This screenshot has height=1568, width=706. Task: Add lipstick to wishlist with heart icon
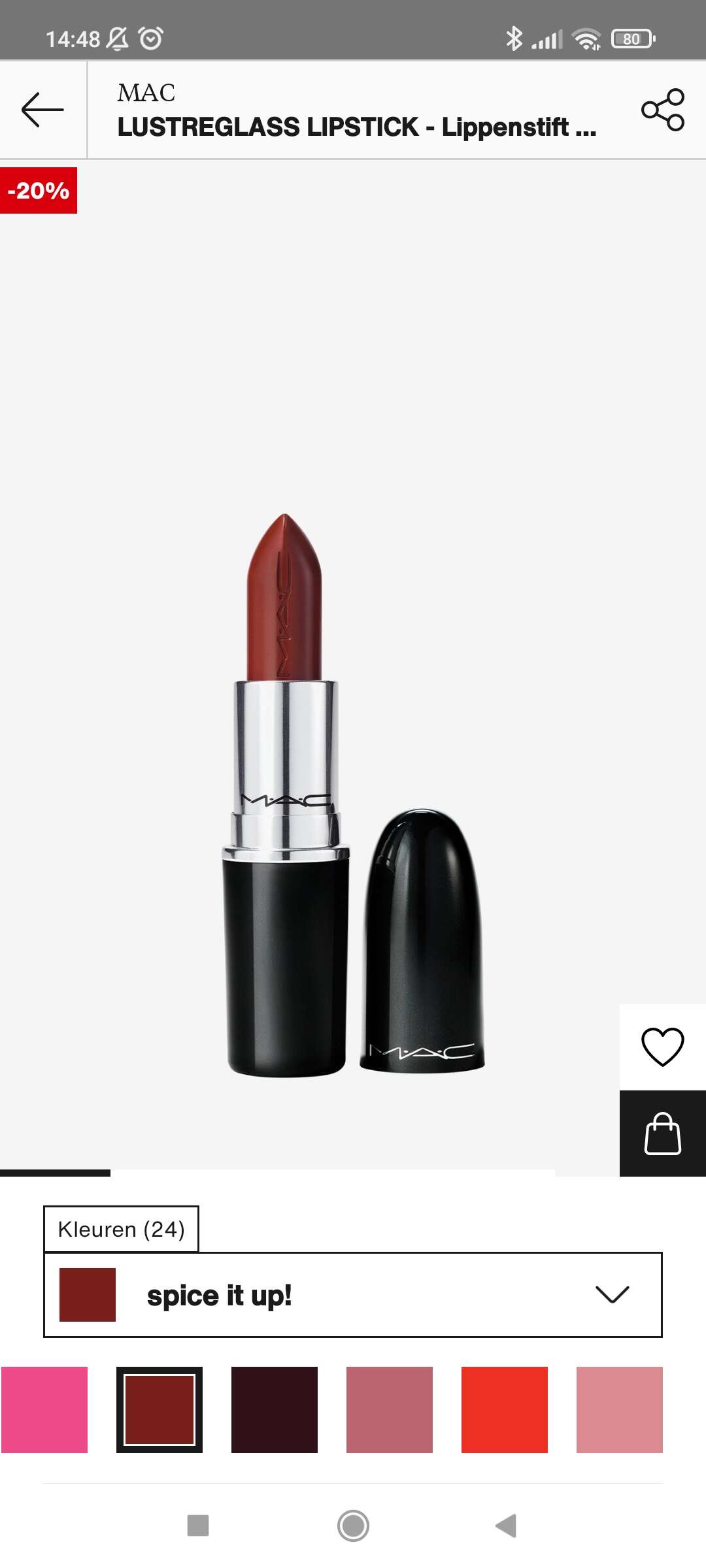662,1047
